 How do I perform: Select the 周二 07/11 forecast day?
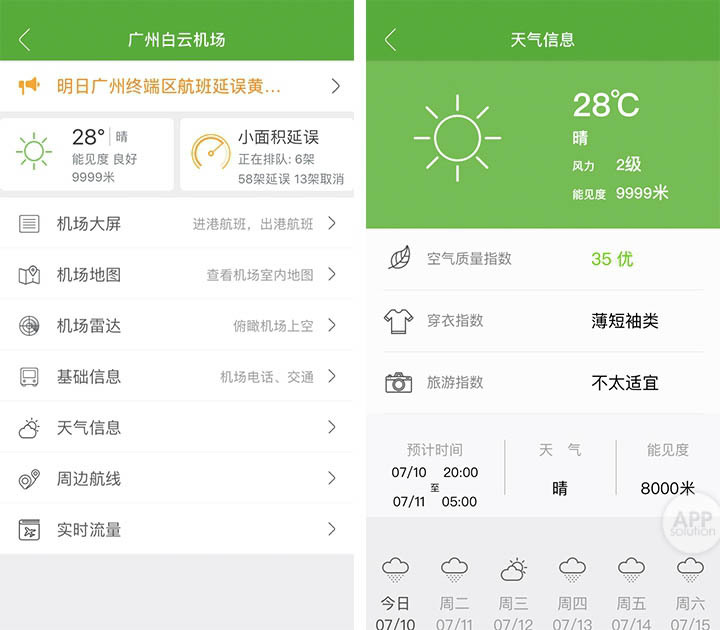click(x=455, y=592)
